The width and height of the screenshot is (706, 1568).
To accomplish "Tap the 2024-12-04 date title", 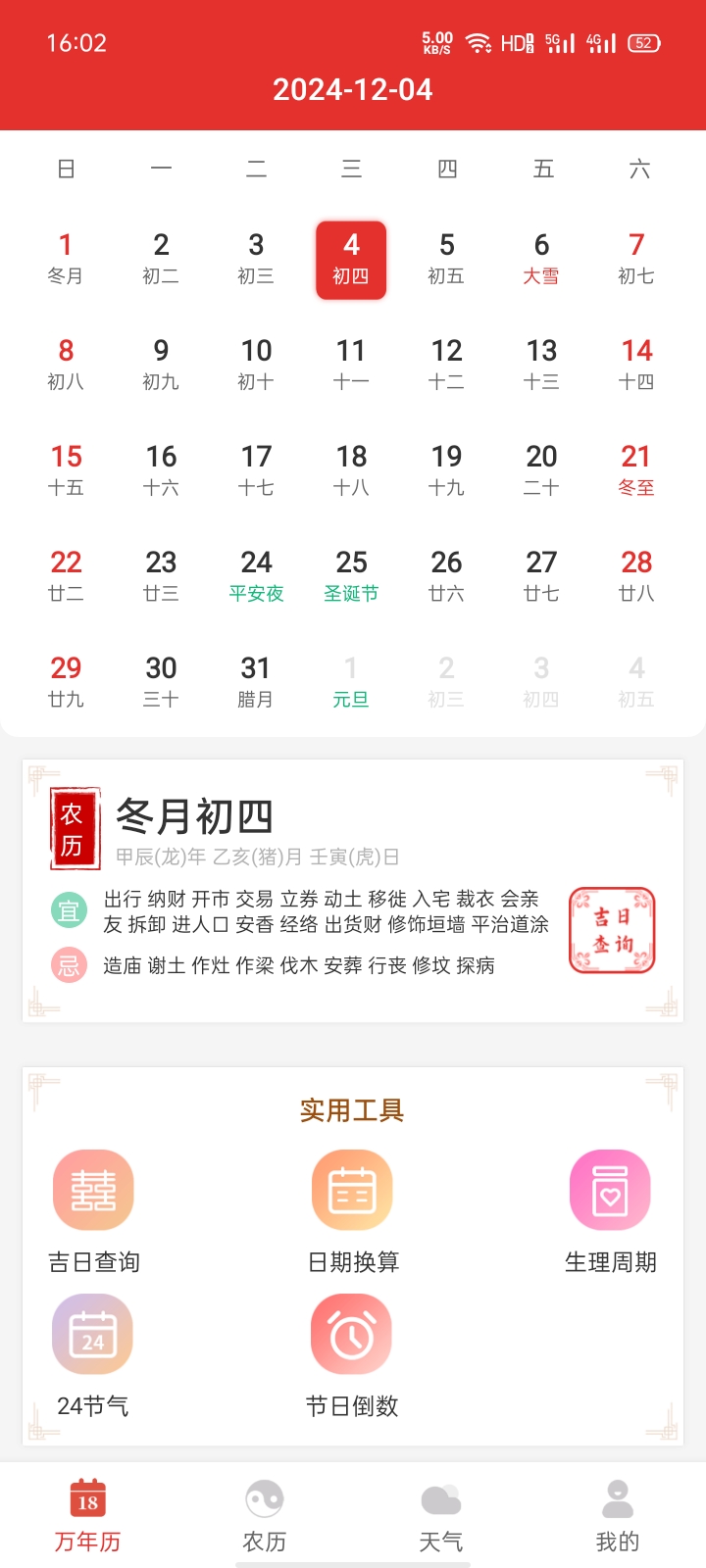I will pyautogui.click(x=353, y=90).
